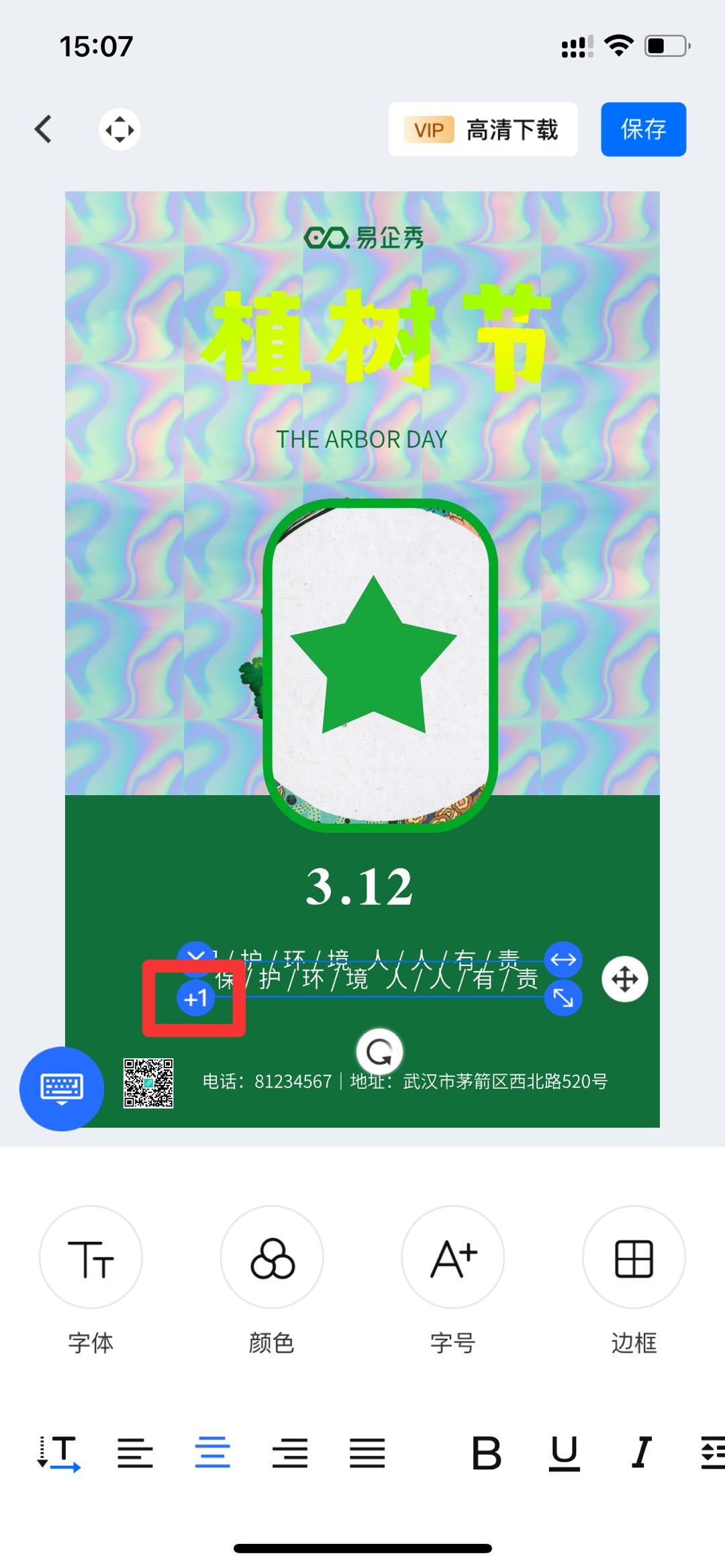Go back with the arrow icon
The width and height of the screenshot is (725, 1568).
click(44, 129)
